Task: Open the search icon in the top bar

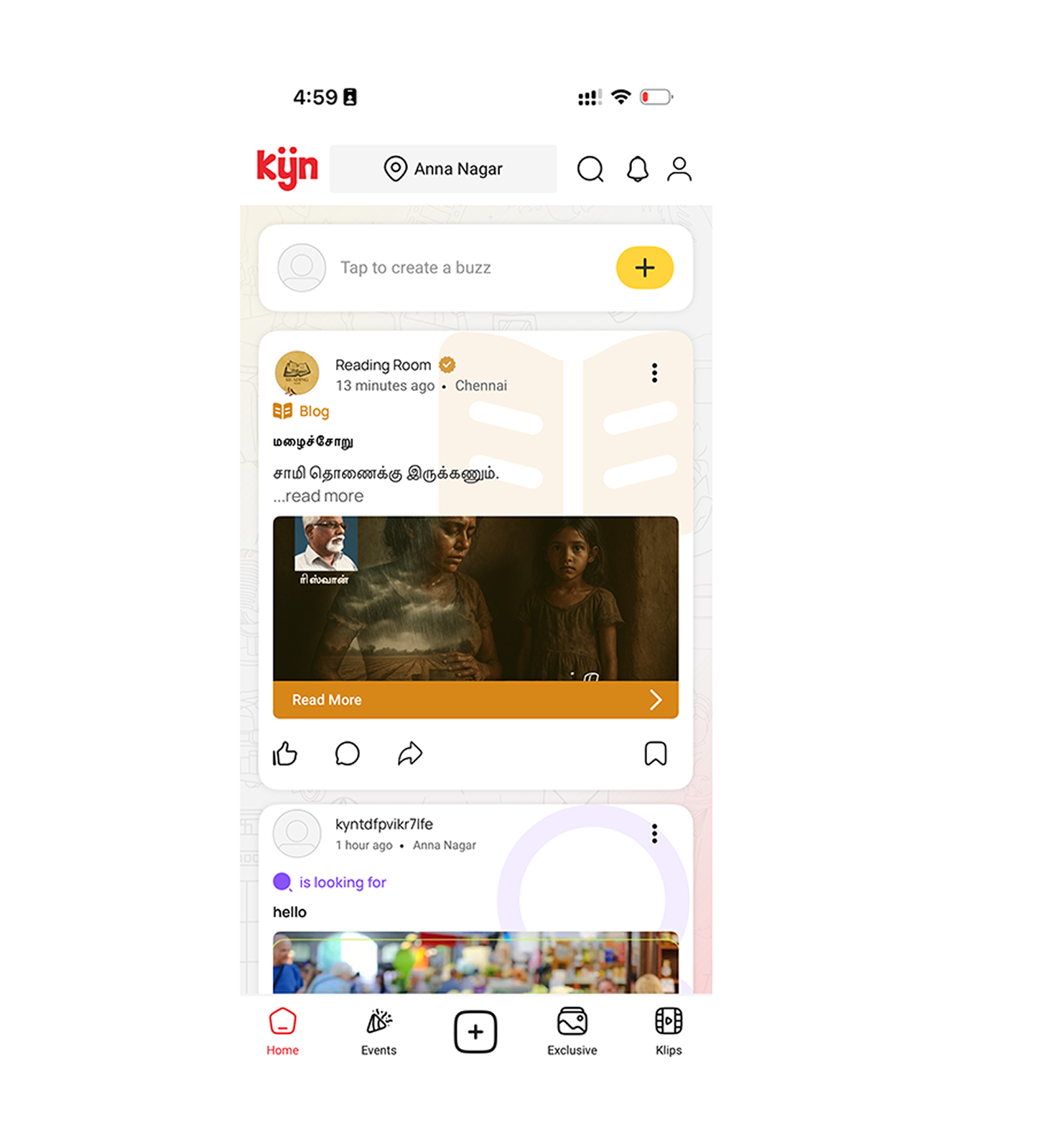Action: (x=590, y=170)
